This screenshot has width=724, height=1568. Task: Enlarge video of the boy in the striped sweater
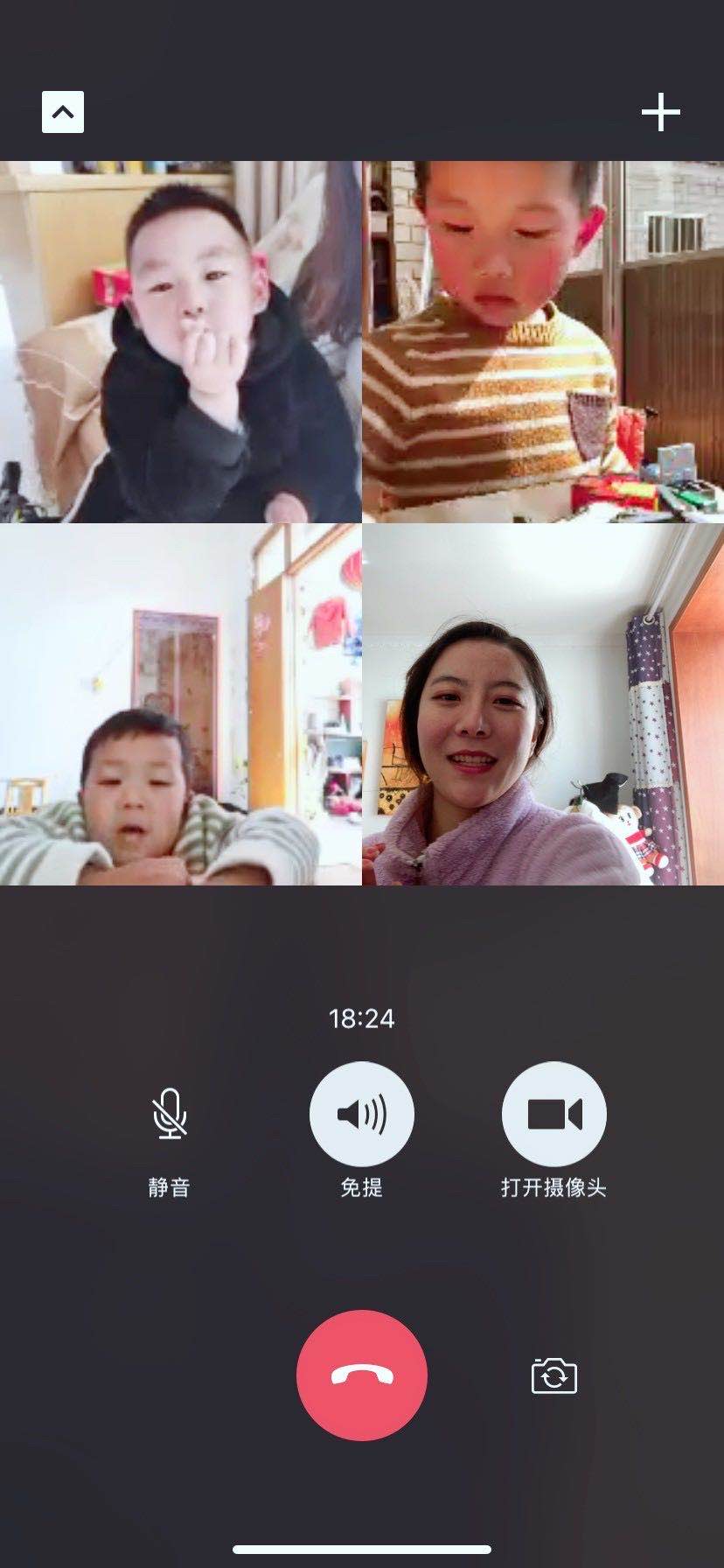point(543,341)
